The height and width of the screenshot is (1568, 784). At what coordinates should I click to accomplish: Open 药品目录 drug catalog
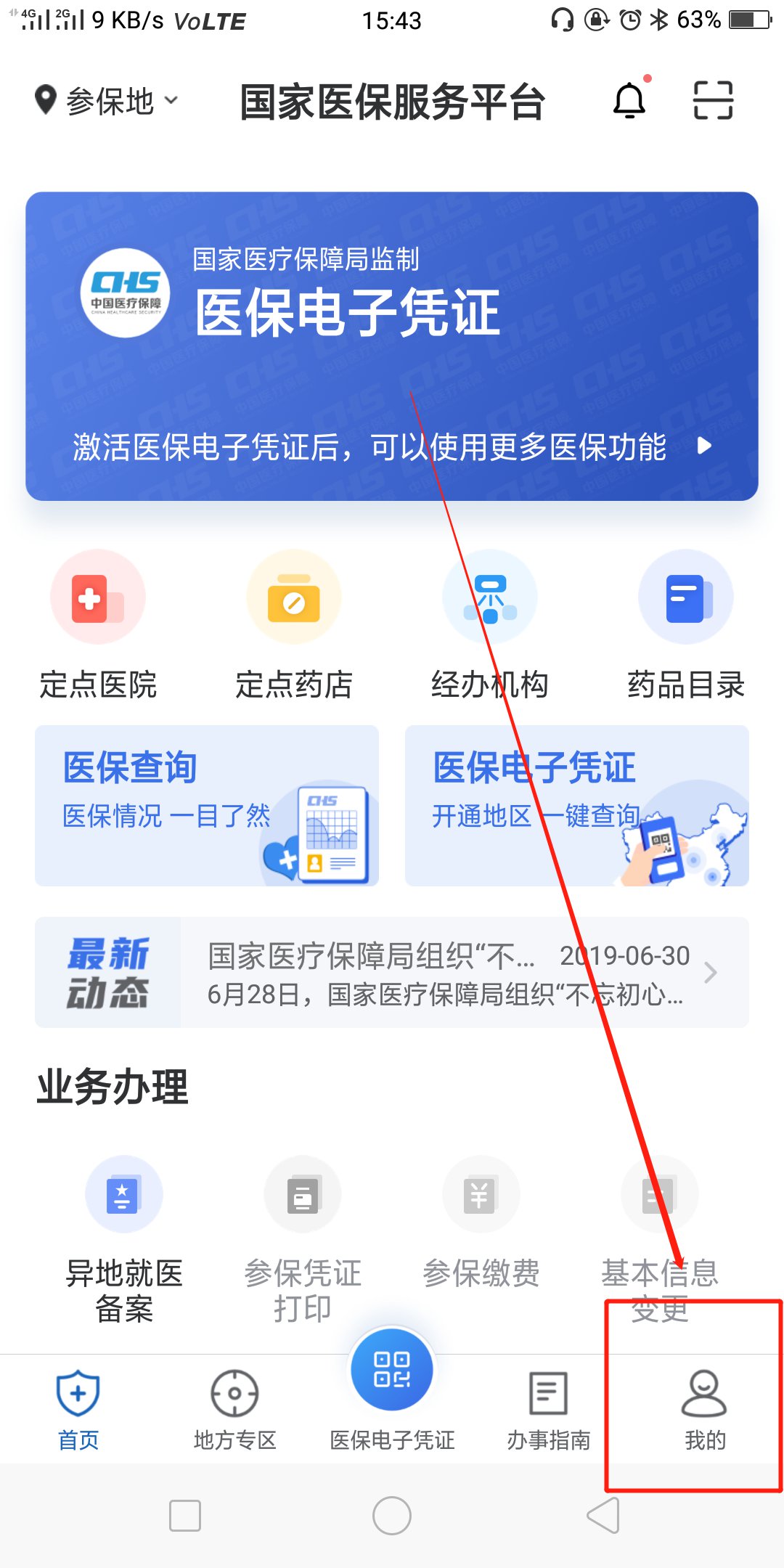tap(686, 624)
